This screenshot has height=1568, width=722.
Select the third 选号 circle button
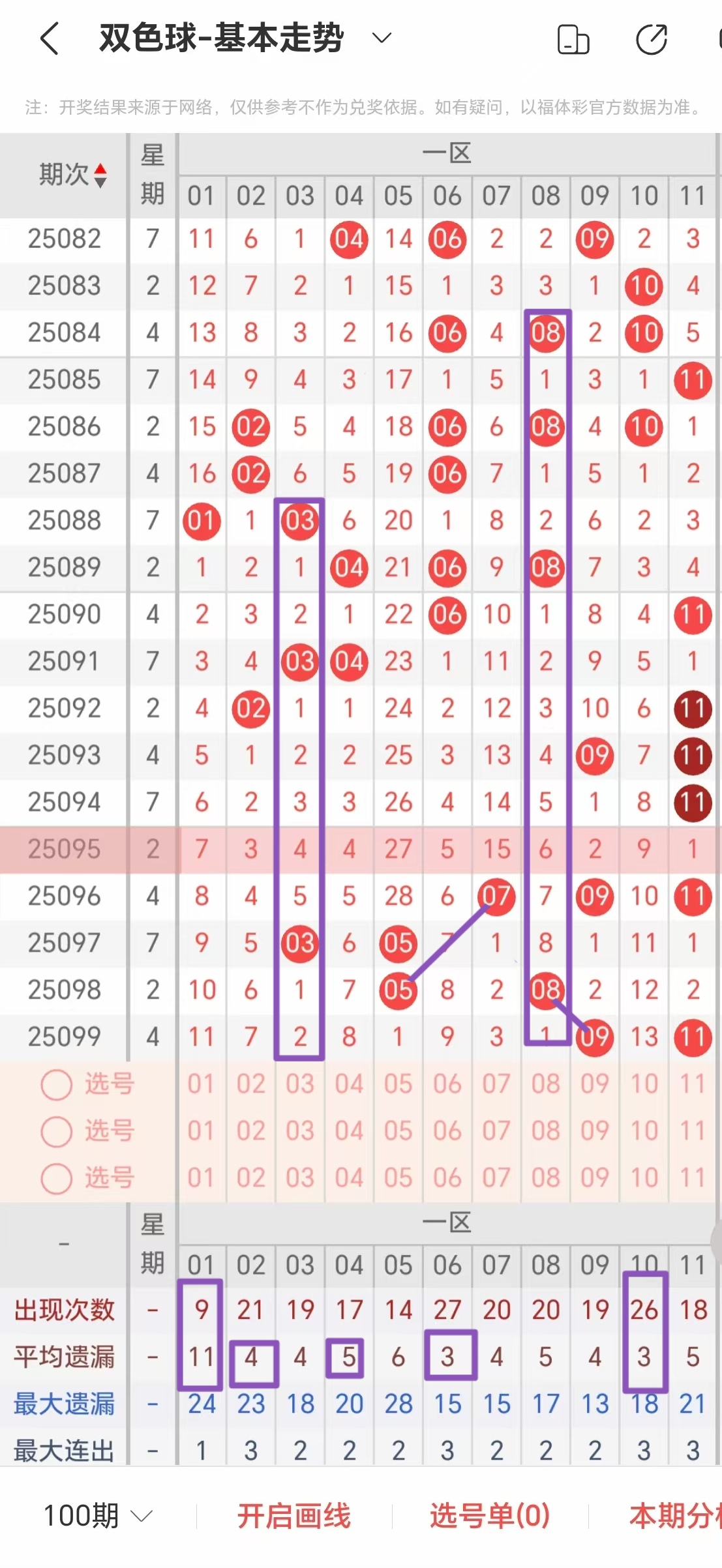55,1178
